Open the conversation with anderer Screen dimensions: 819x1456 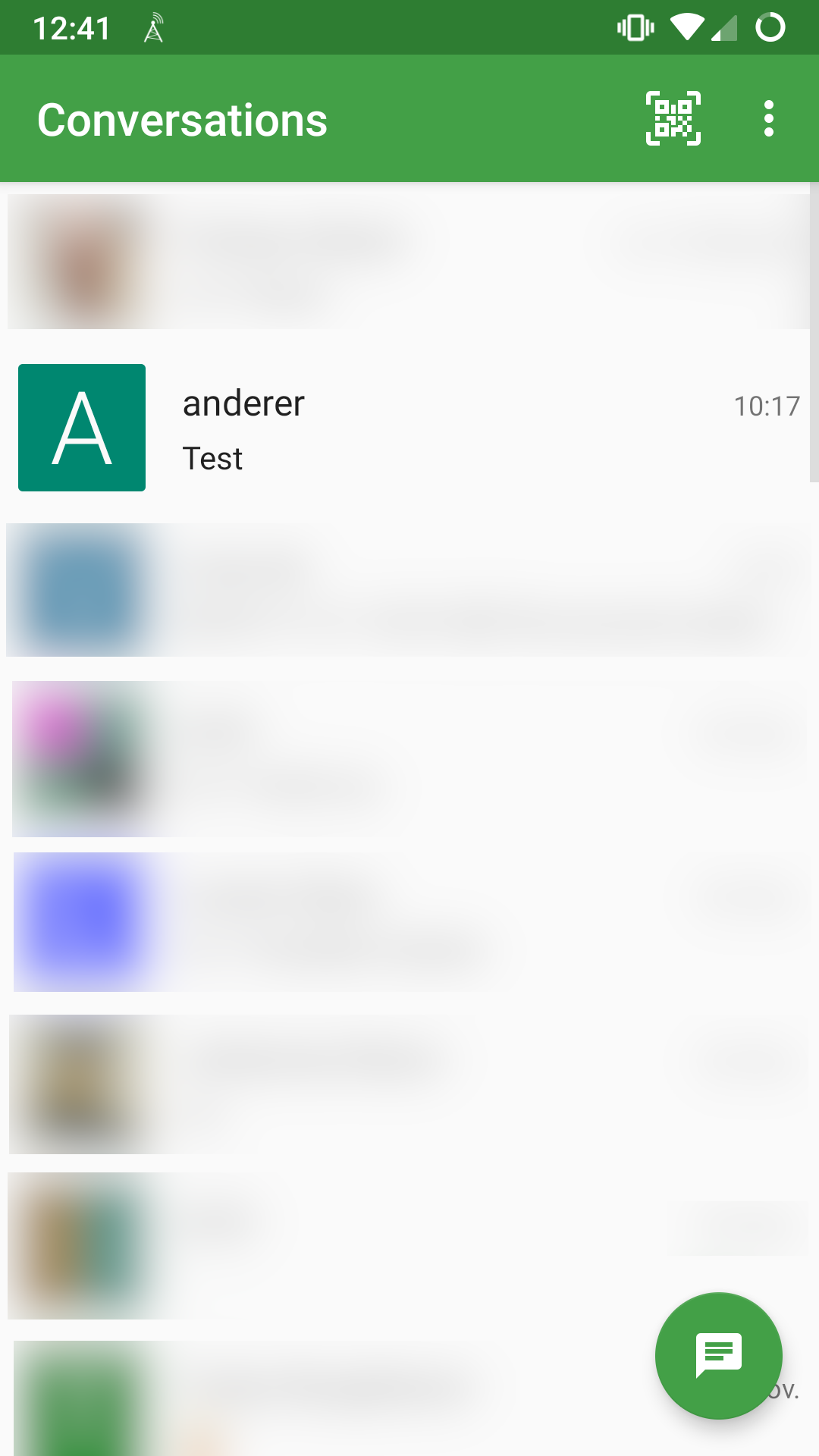pos(409,428)
